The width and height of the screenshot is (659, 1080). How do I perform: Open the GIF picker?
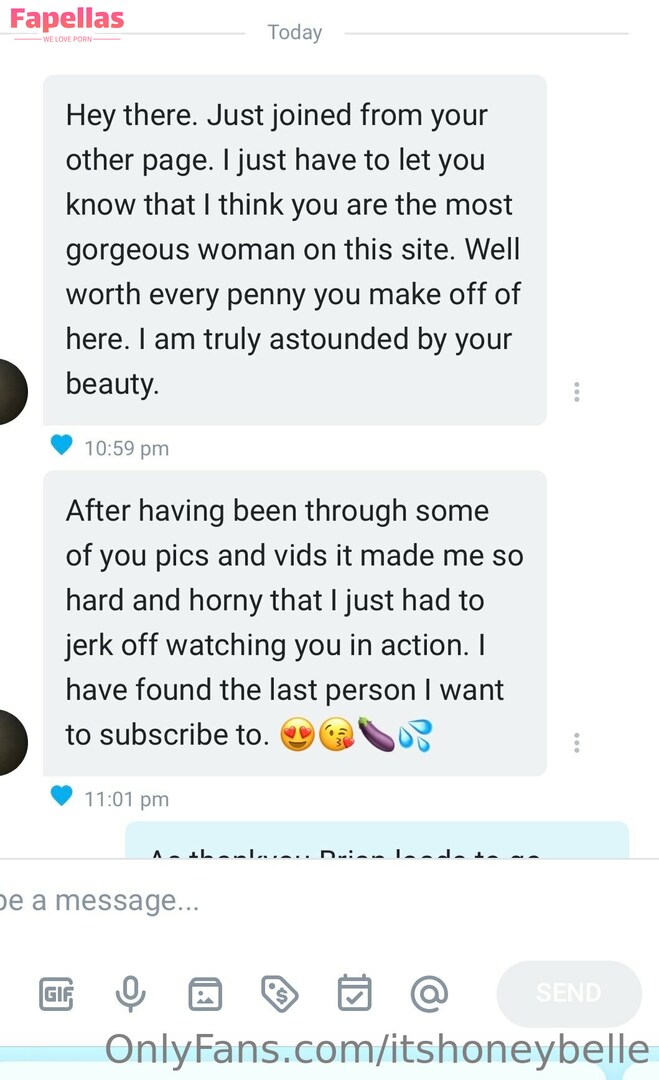(56, 993)
